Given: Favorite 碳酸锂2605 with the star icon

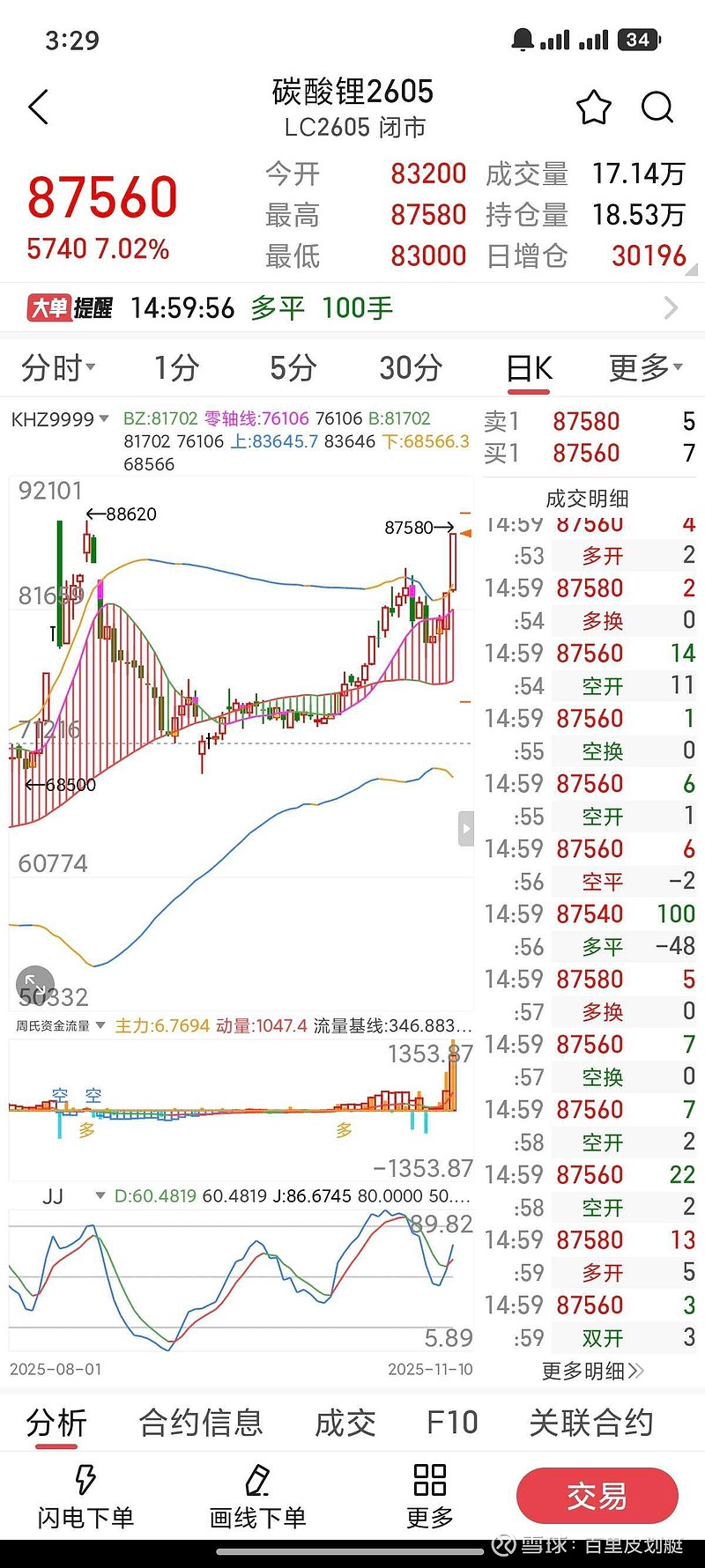Looking at the screenshot, I should 594,106.
